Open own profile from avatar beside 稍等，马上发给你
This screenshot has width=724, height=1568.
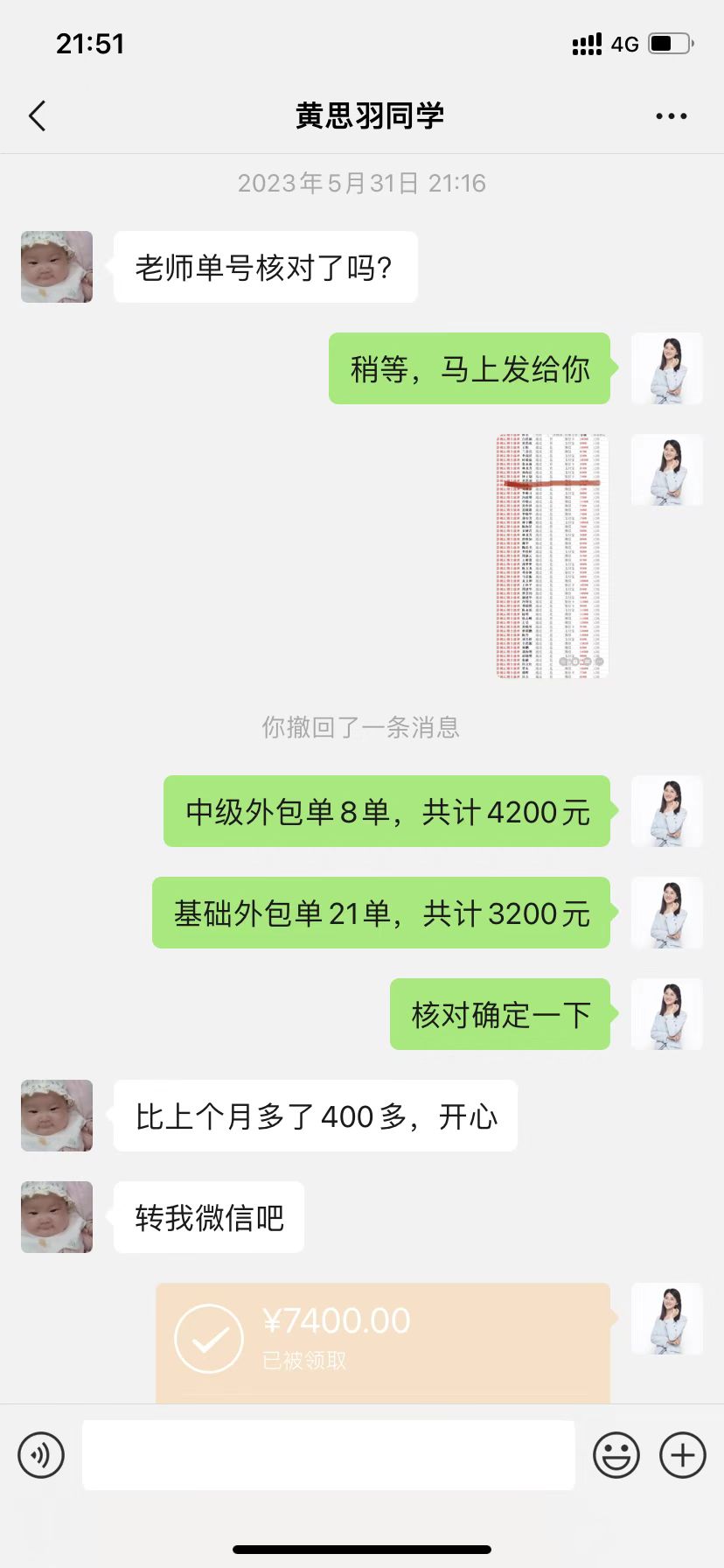pyautogui.click(x=667, y=368)
